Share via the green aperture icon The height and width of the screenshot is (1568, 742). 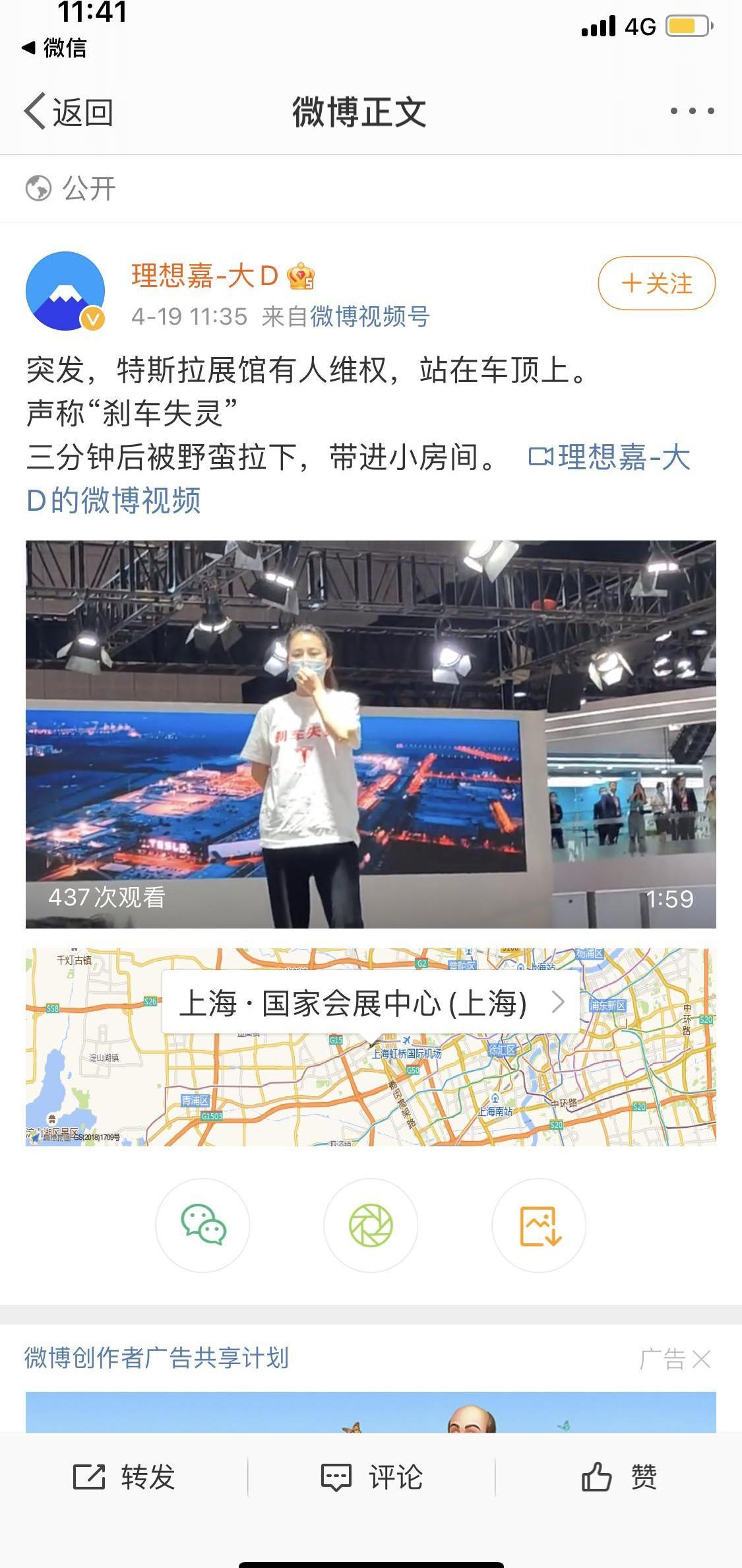click(371, 1225)
